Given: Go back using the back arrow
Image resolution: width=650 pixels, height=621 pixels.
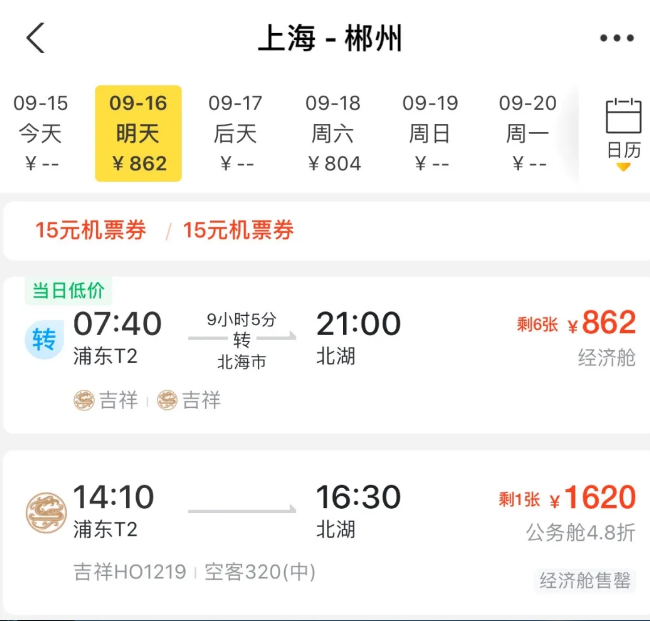Looking at the screenshot, I should click(36, 39).
